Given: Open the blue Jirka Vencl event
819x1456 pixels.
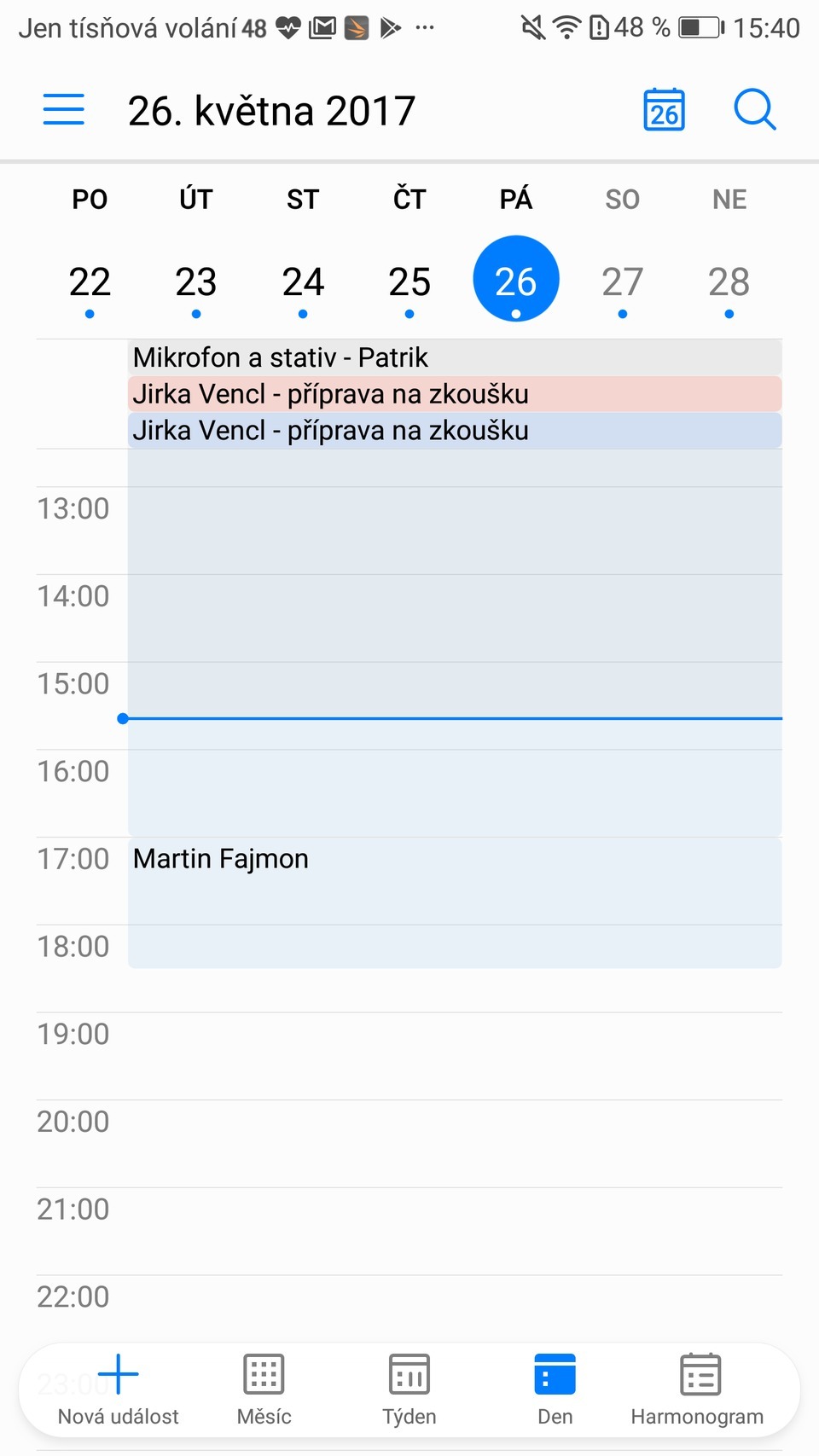Looking at the screenshot, I should [x=454, y=431].
